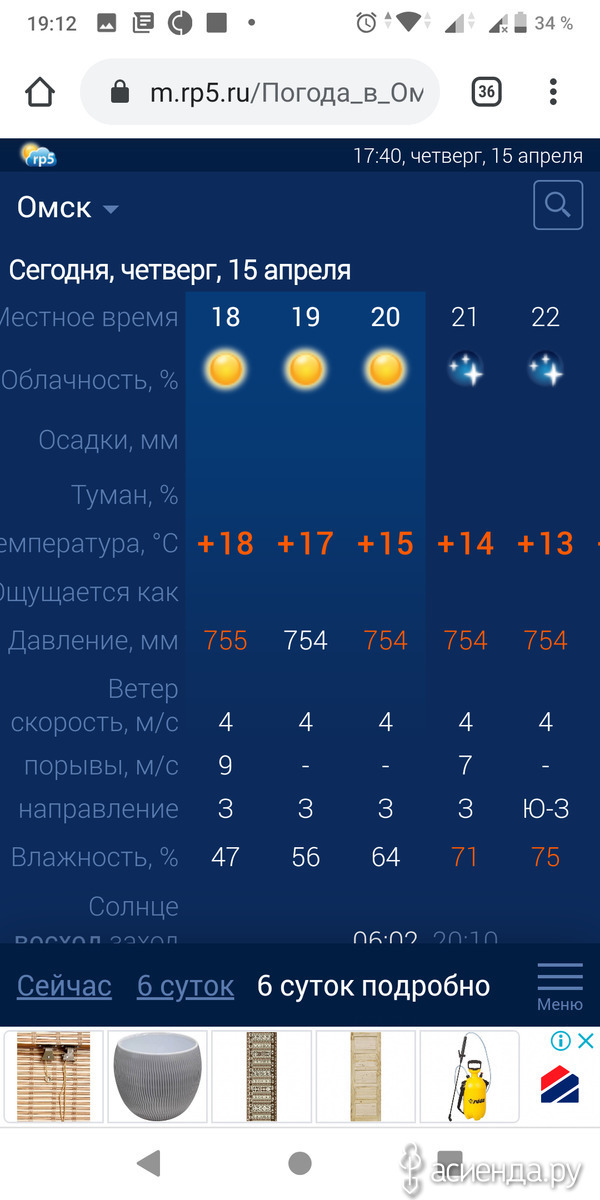Expand the Омск city dropdown
Viewport: 600px width, 1200px height.
[x=68, y=208]
